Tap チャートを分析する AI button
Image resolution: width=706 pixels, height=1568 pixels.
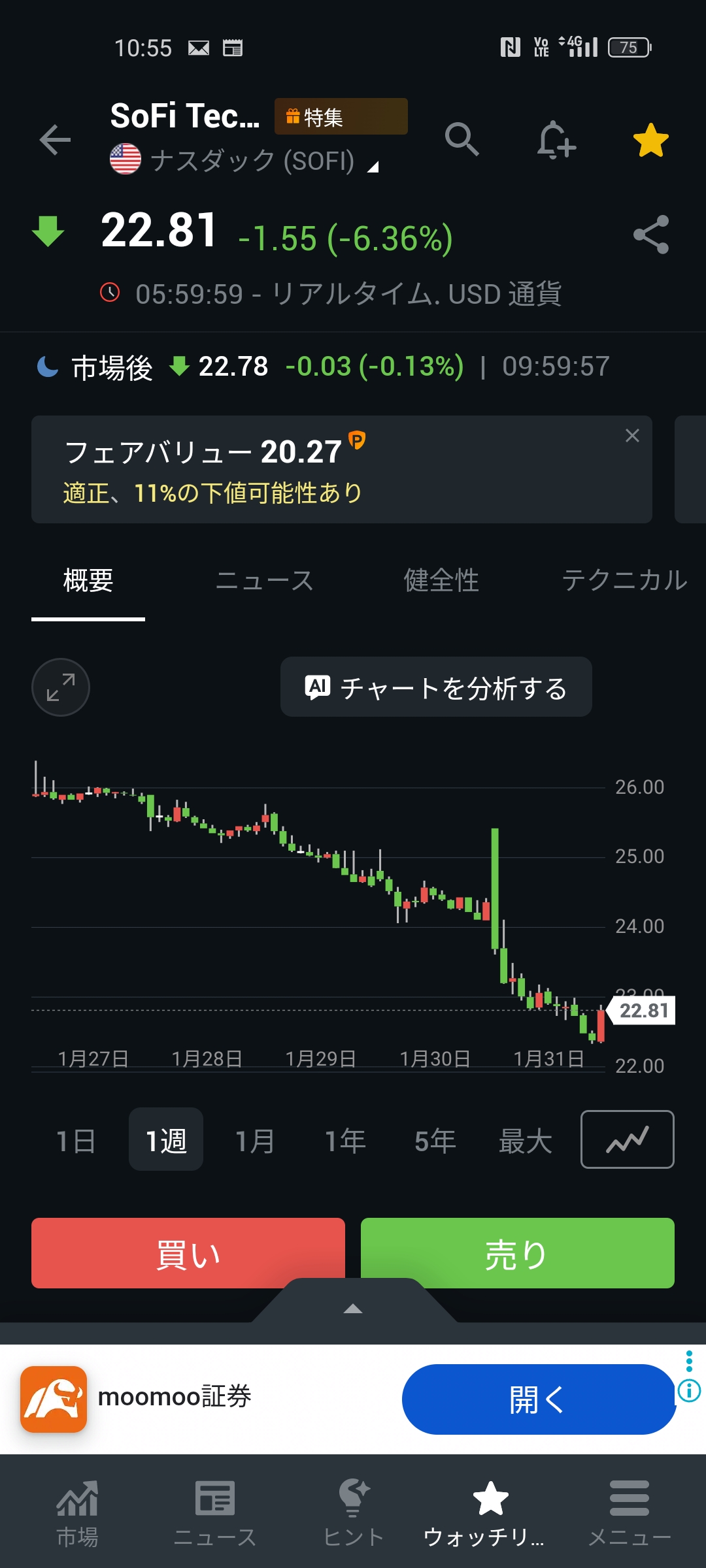pyautogui.click(x=436, y=687)
